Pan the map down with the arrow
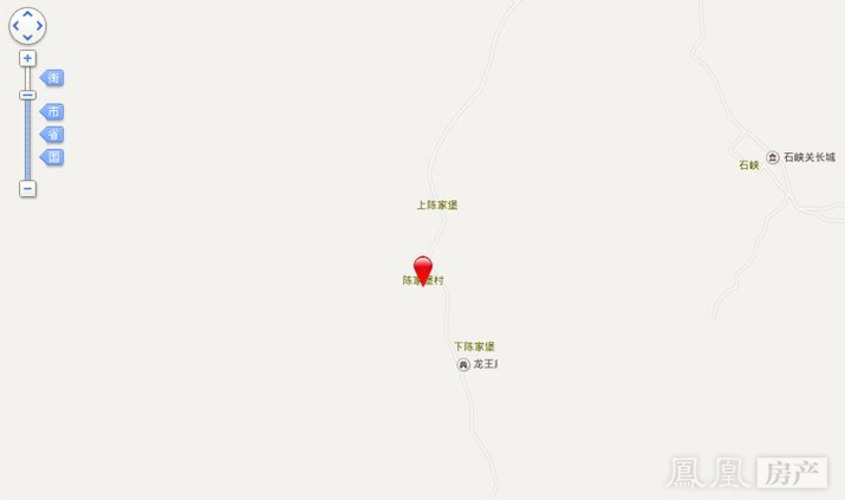Image resolution: width=845 pixels, height=500 pixels. 27,38
